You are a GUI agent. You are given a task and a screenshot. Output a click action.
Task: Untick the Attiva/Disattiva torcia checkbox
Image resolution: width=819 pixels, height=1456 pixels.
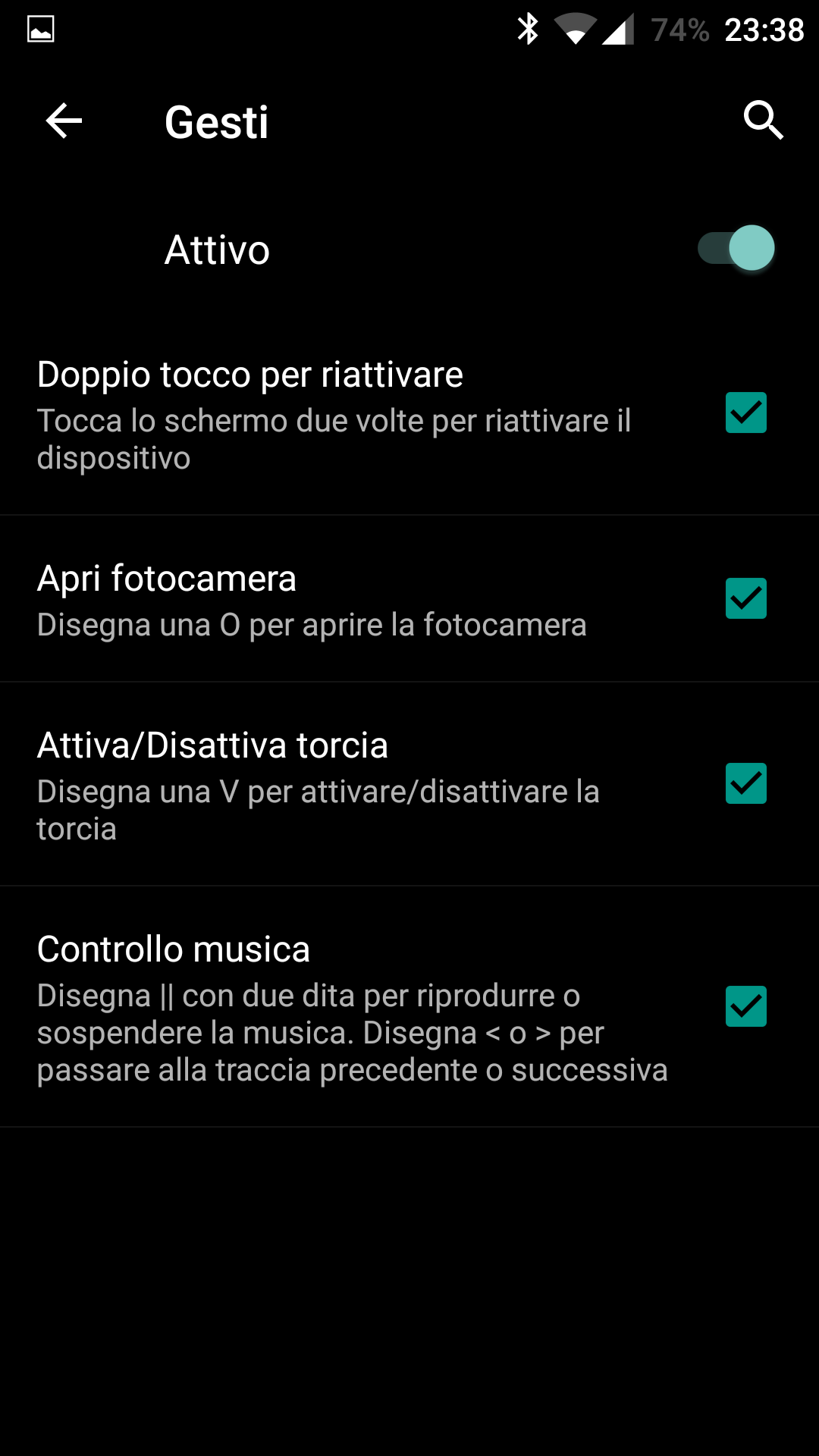pyautogui.click(x=746, y=783)
